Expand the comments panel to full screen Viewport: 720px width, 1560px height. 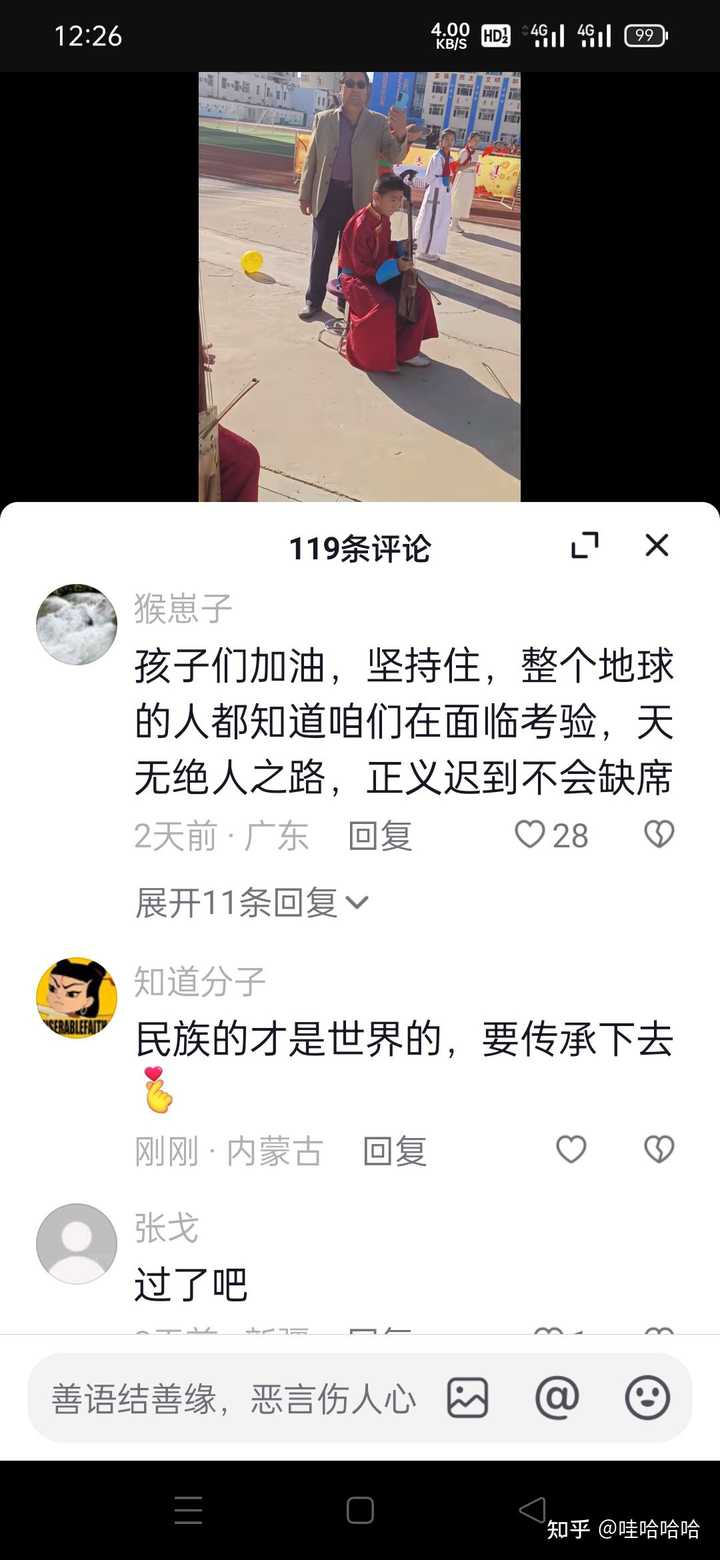coord(585,545)
